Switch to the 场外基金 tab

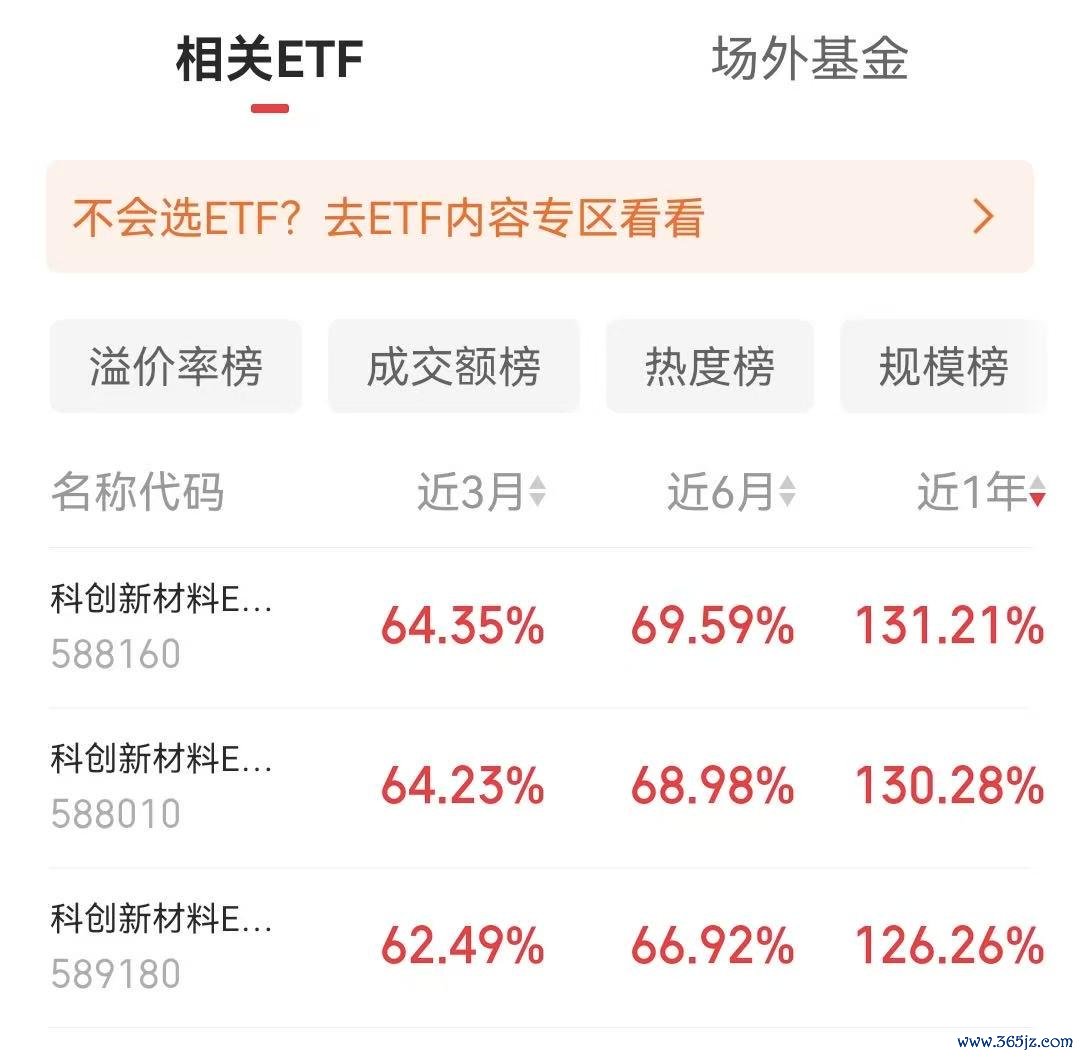click(809, 59)
